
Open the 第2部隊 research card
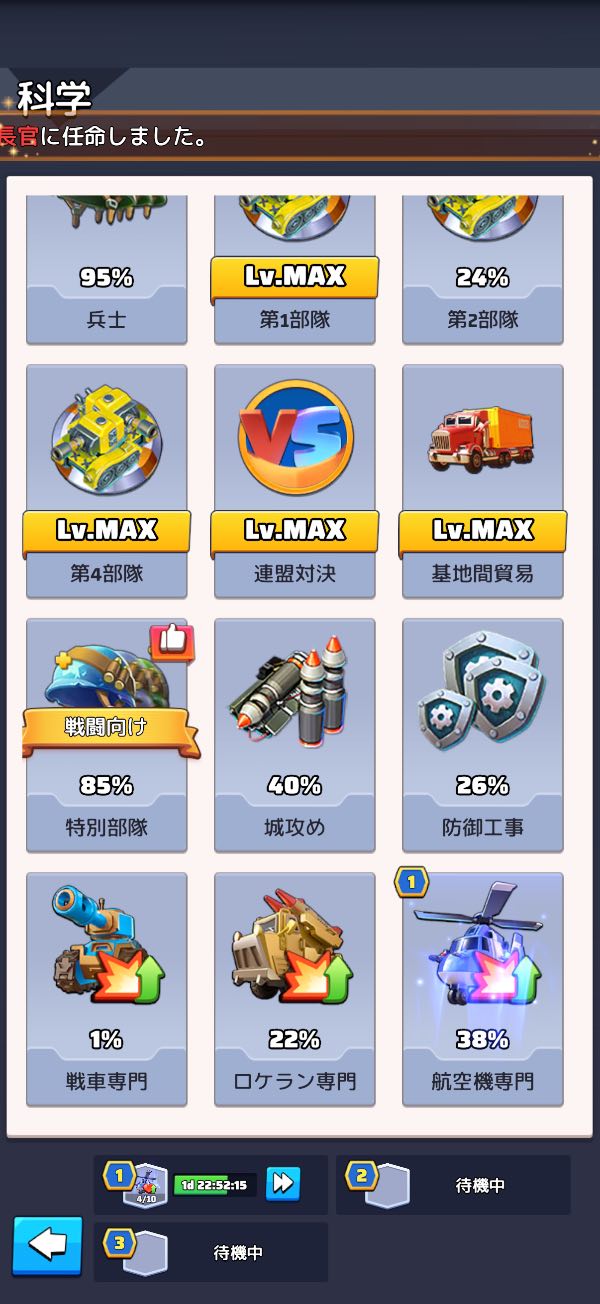pyautogui.click(x=482, y=270)
